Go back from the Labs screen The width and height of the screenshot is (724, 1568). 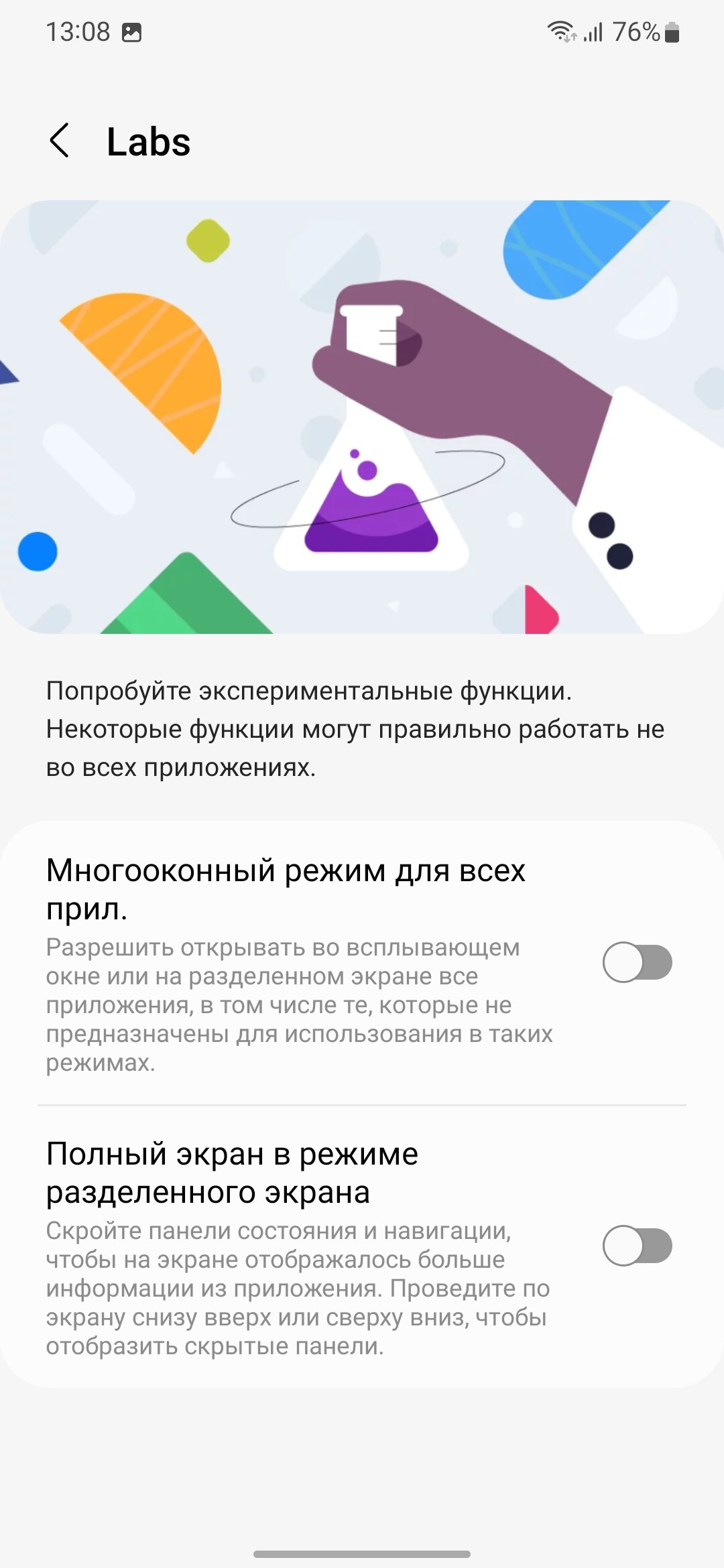pyautogui.click(x=60, y=141)
